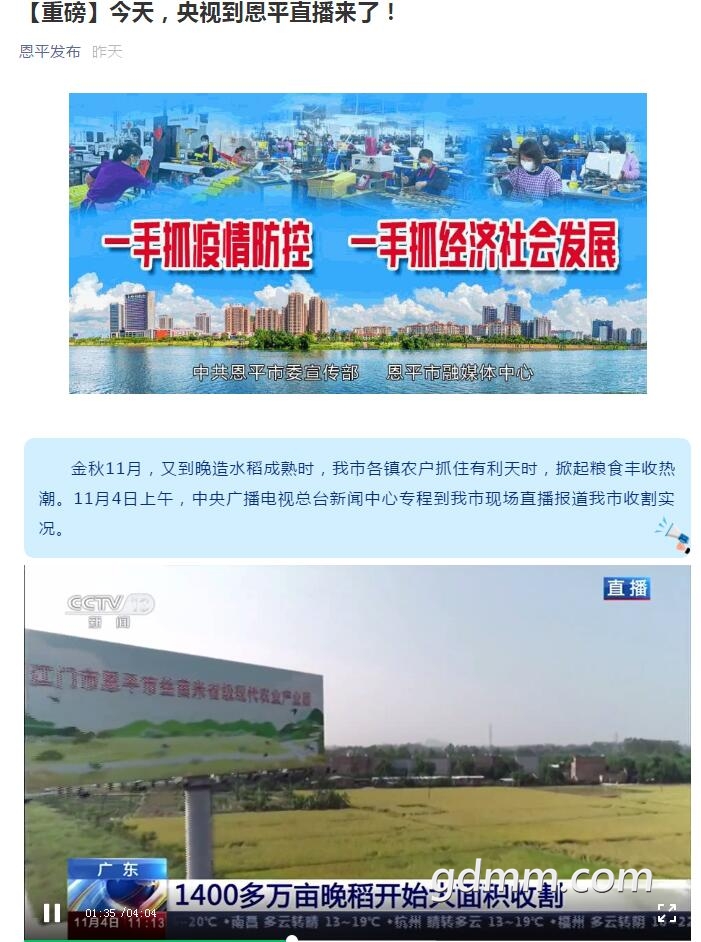Open the epidemic prevention banner image

[357, 243]
